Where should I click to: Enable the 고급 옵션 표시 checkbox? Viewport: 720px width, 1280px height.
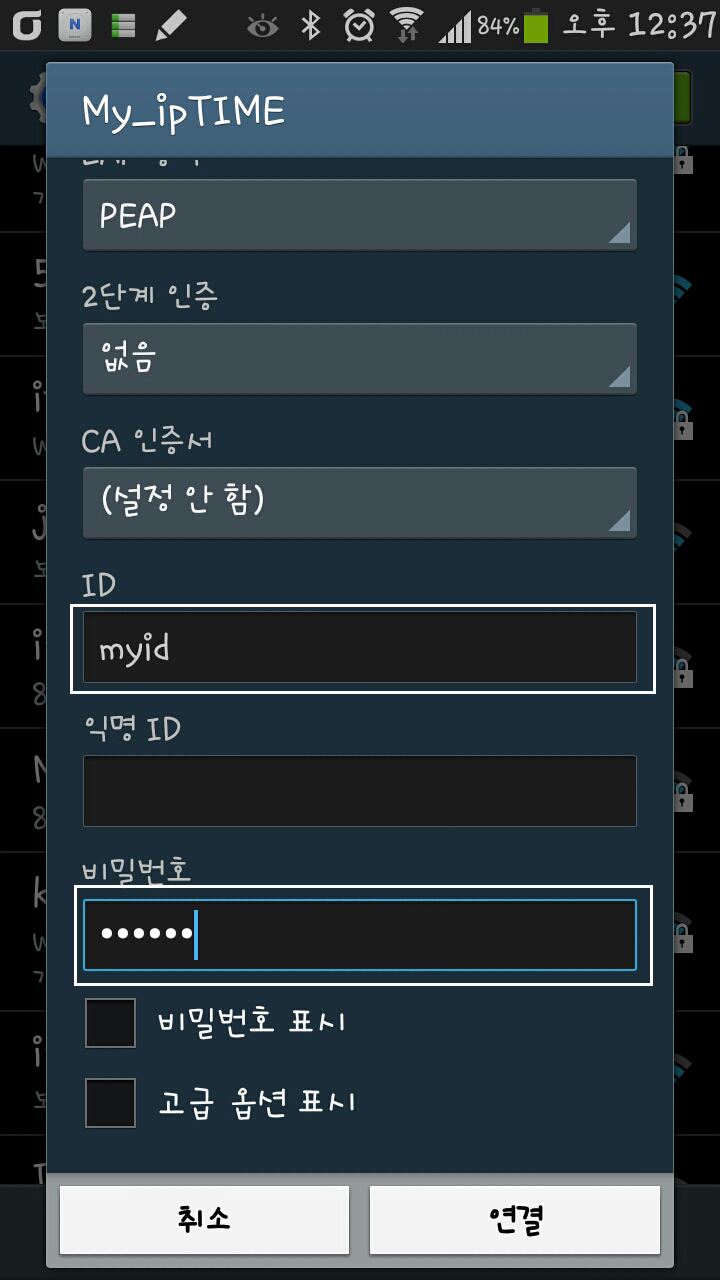111,1102
